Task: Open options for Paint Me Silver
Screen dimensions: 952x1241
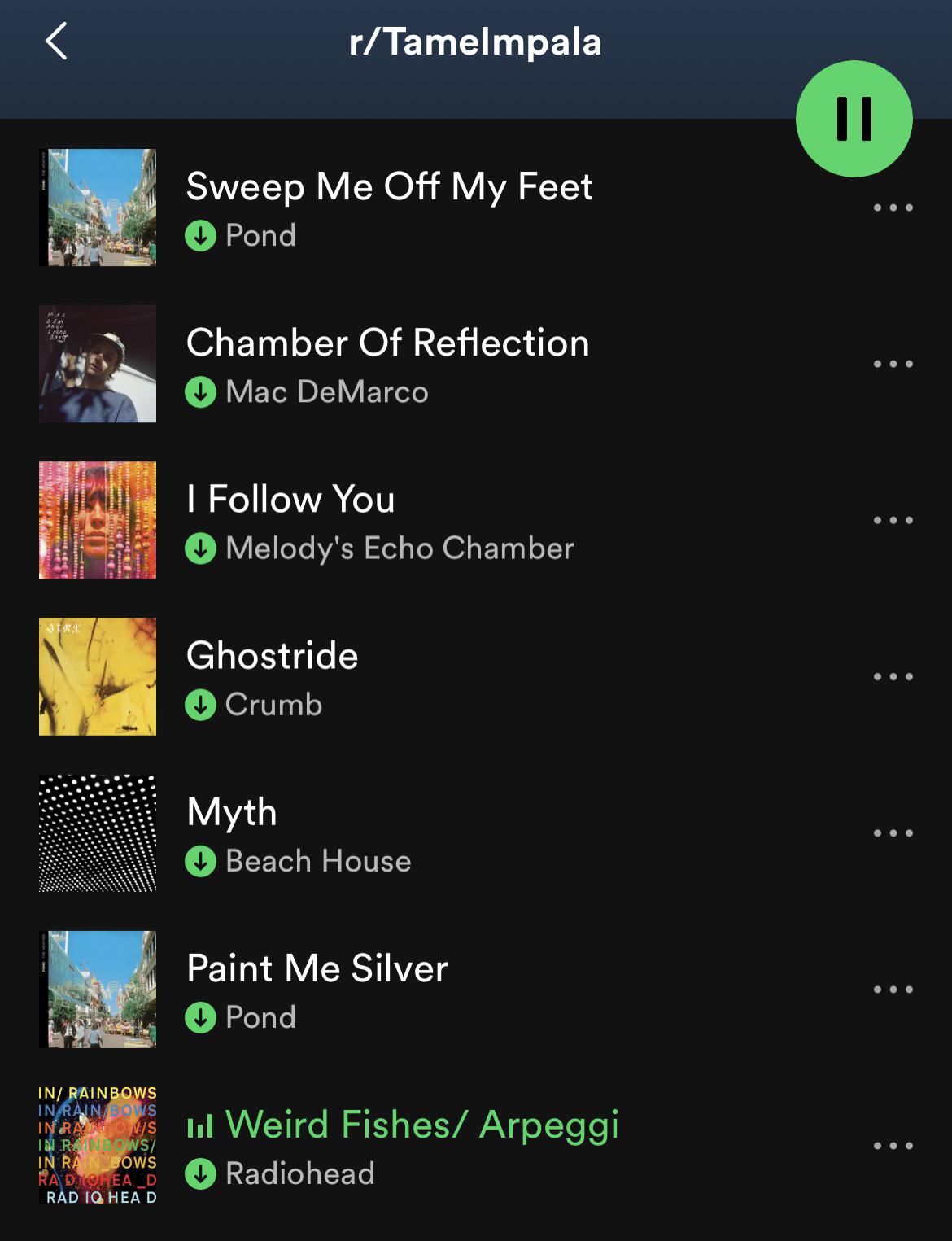Action: point(893,989)
